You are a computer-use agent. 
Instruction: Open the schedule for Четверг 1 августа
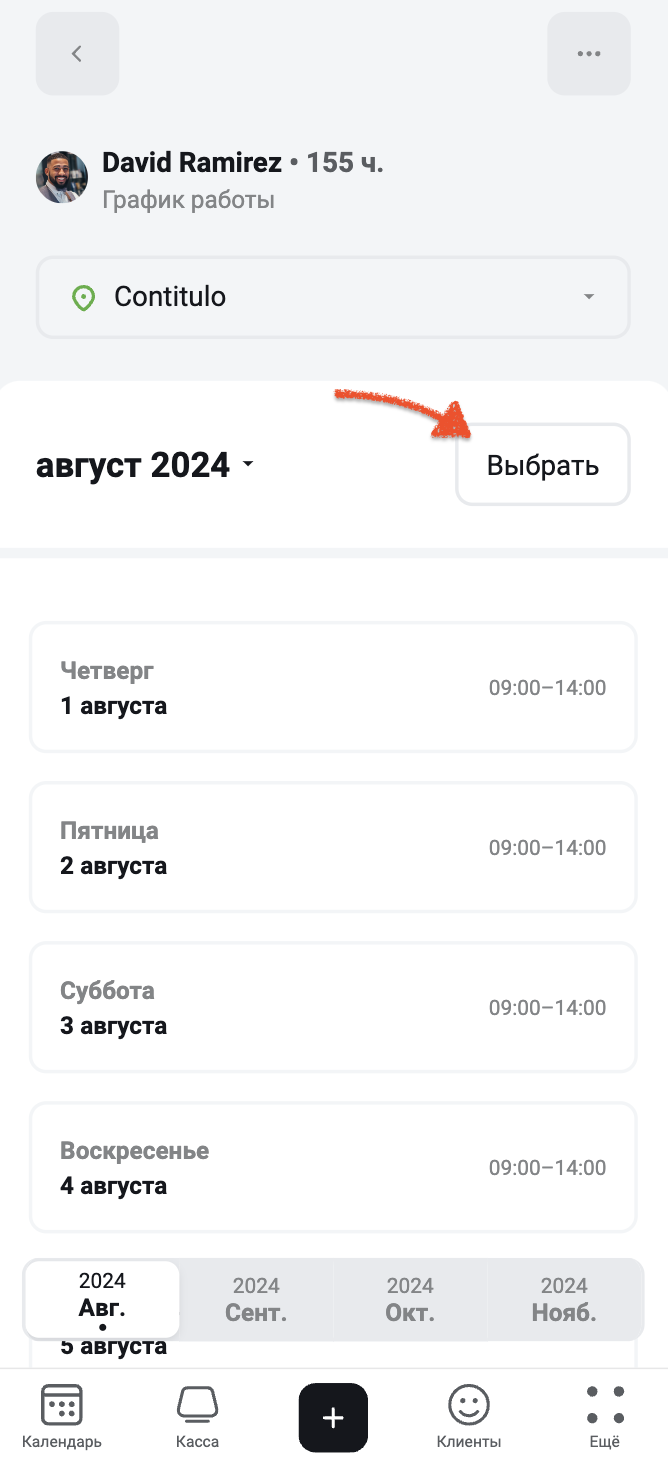[x=333, y=687]
